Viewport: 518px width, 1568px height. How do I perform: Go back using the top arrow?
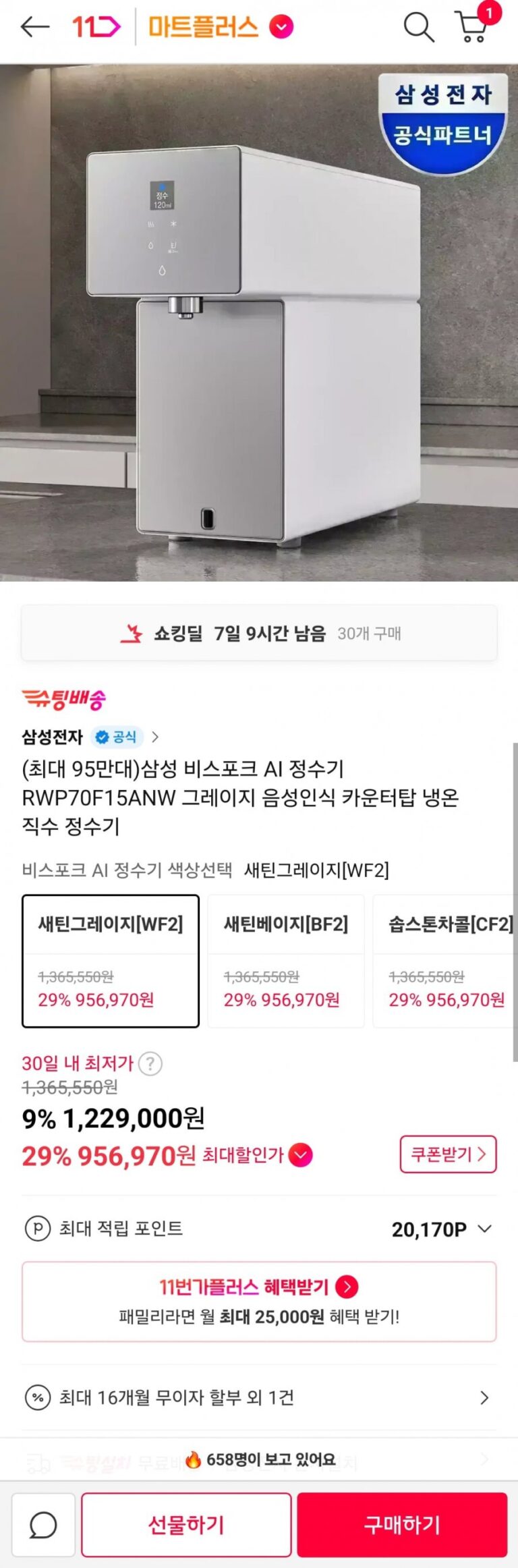[x=35, y=27]
